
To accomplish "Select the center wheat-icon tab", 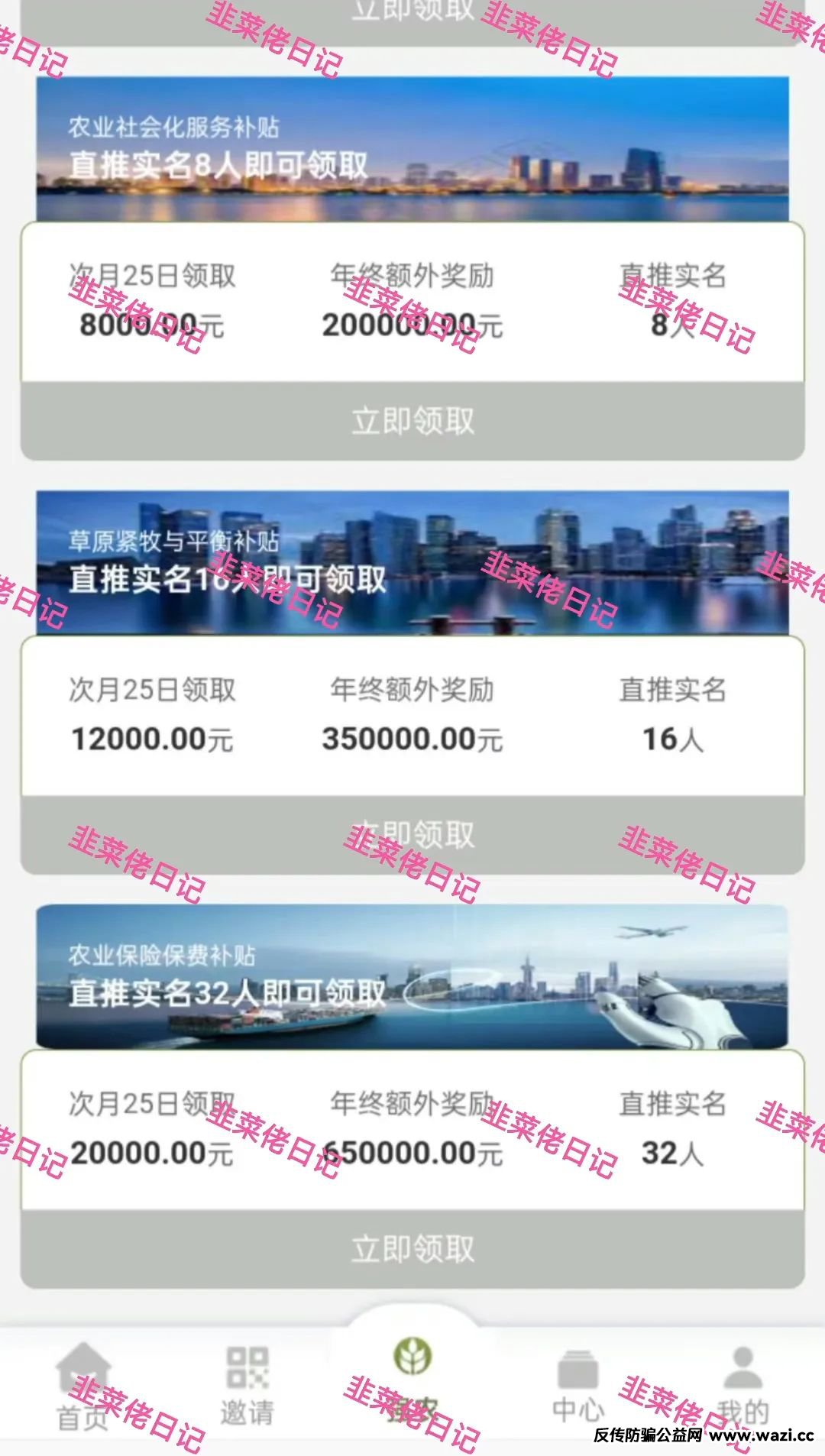I will coord(412,1375).
